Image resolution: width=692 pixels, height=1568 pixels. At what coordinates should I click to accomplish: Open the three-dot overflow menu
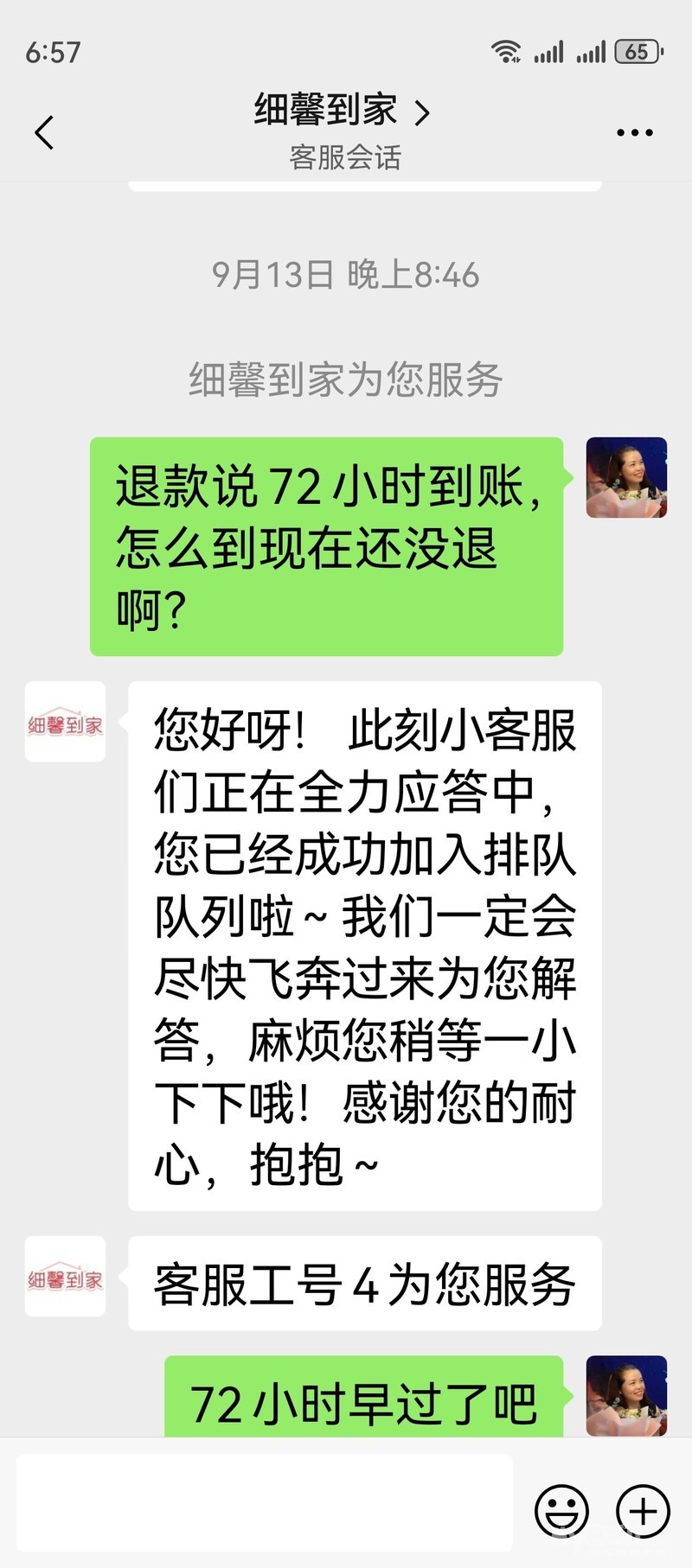[634, 133]
